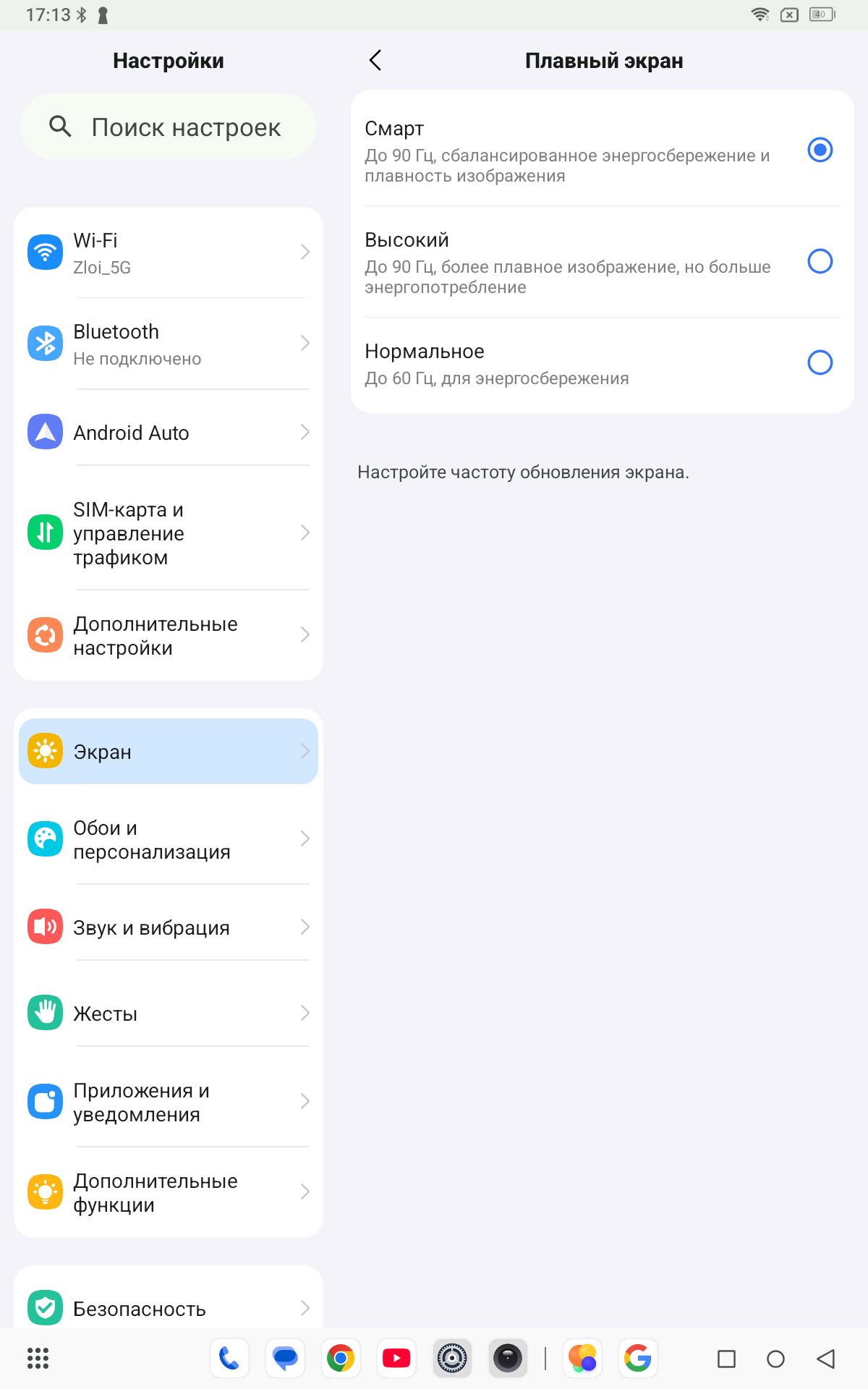Open the app drawer grid in taskbar
The width and height of the screenshot is (868, 1389).
tap(38, 1359)
